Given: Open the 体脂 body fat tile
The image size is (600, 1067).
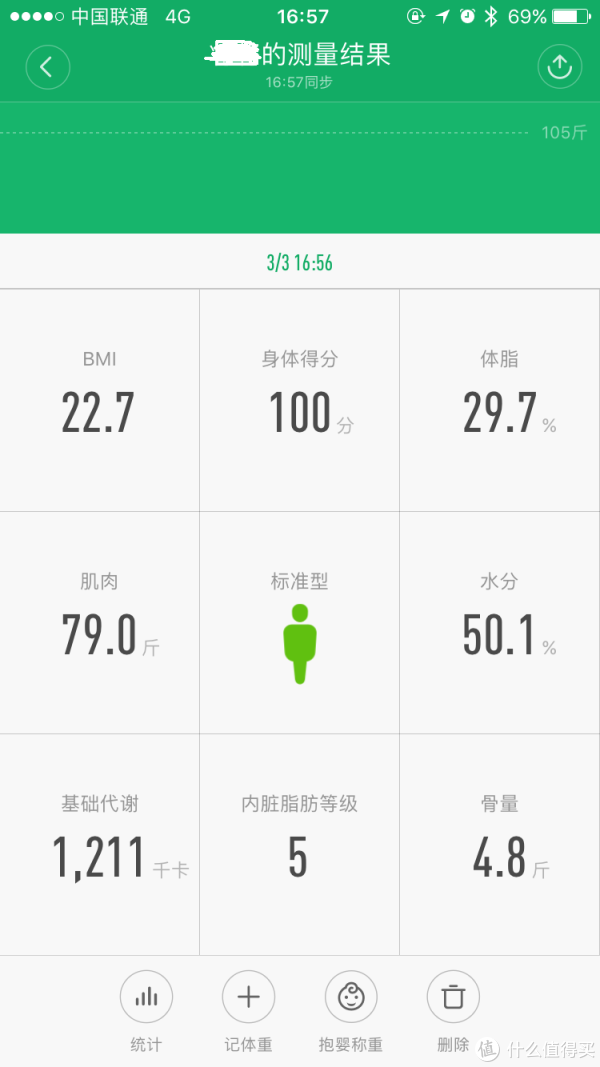Looking at the screenshot, I should [500, 400].
